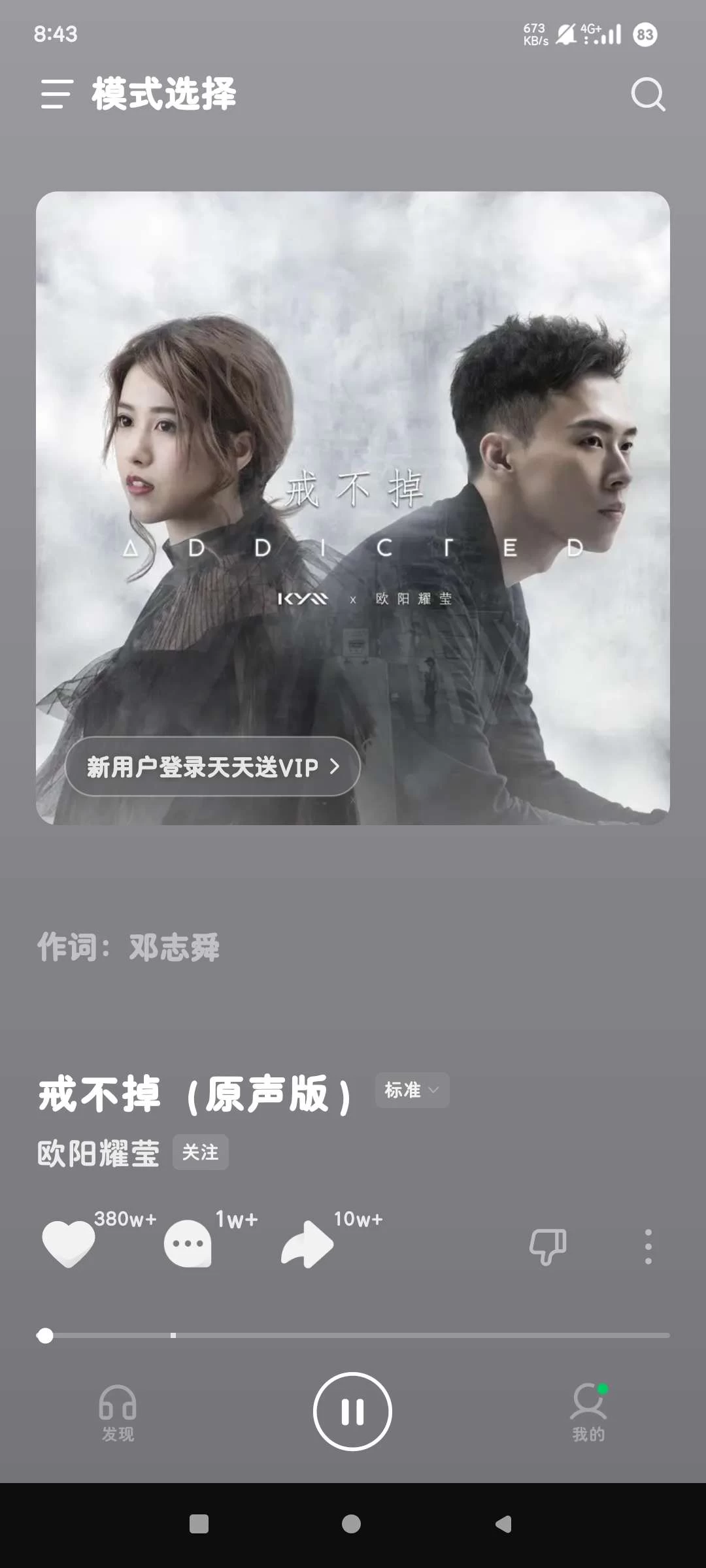Go back using system navigation button
This screenshot has width=706, height=1568.
click(503, 1524)
